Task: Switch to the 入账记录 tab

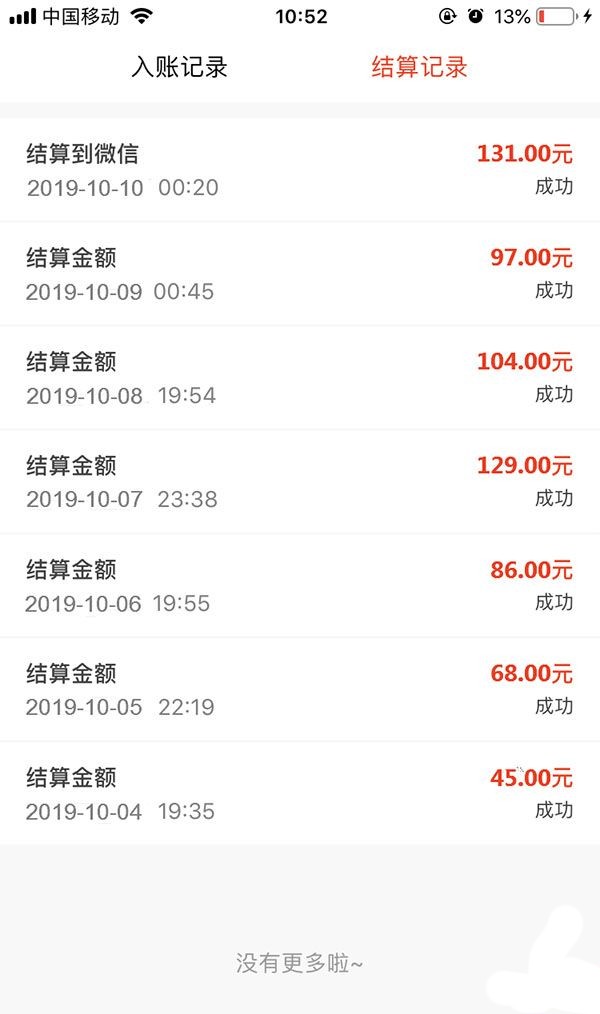Action: pyautogui.click(x=179, y=67)
